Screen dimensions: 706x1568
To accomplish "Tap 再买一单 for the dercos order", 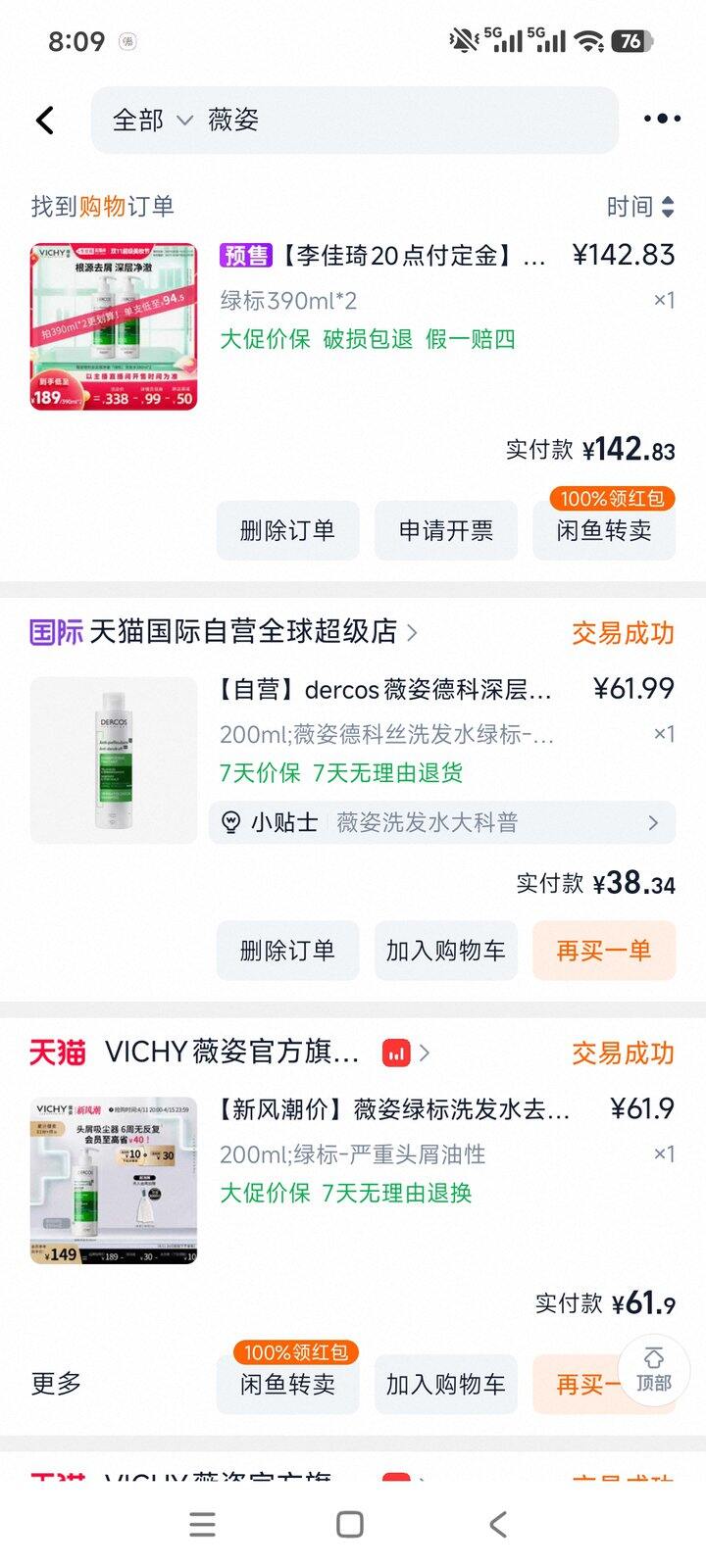I will click(x=603, y=951).
